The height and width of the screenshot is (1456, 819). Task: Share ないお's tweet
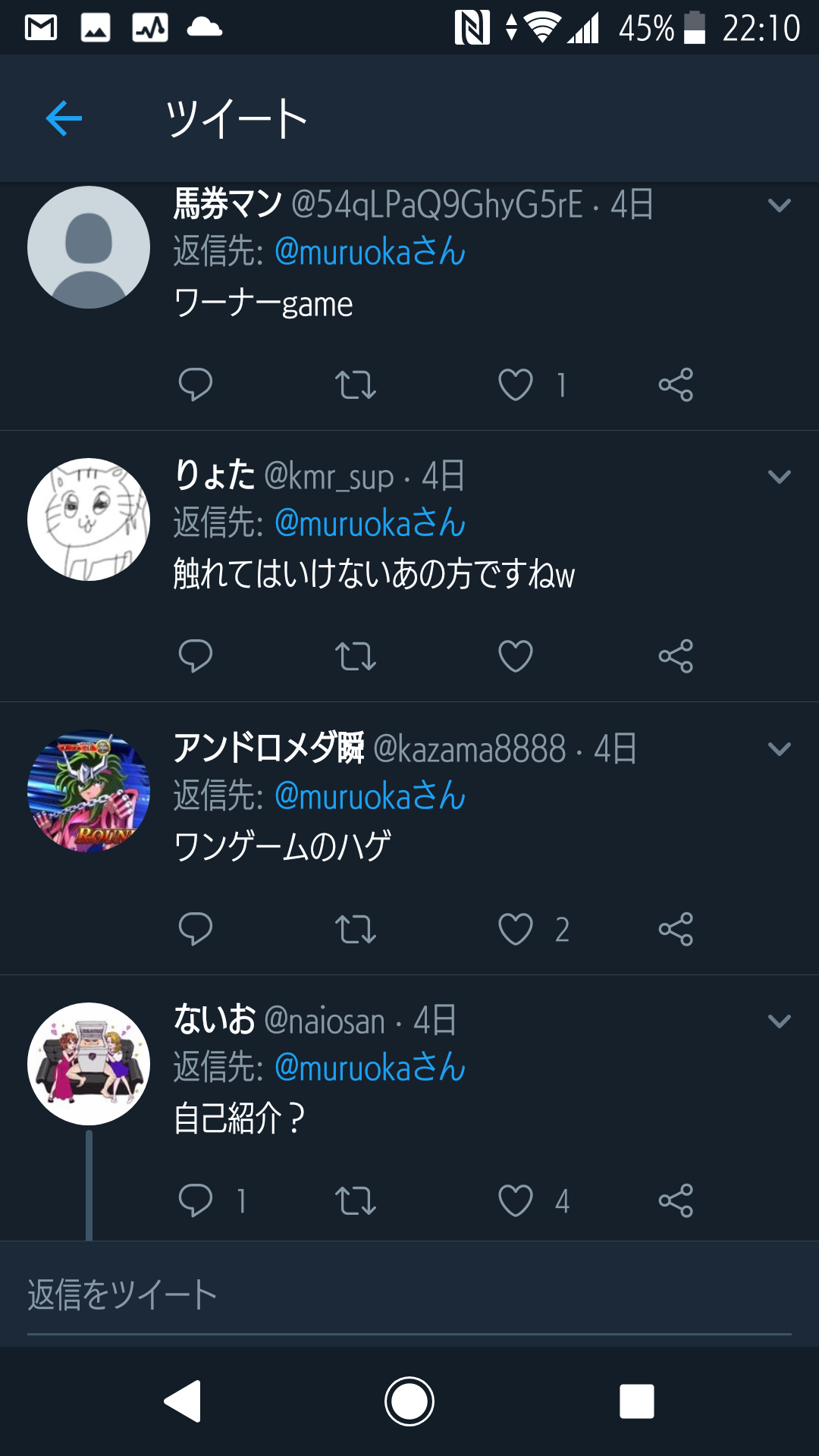(676, 1200)
